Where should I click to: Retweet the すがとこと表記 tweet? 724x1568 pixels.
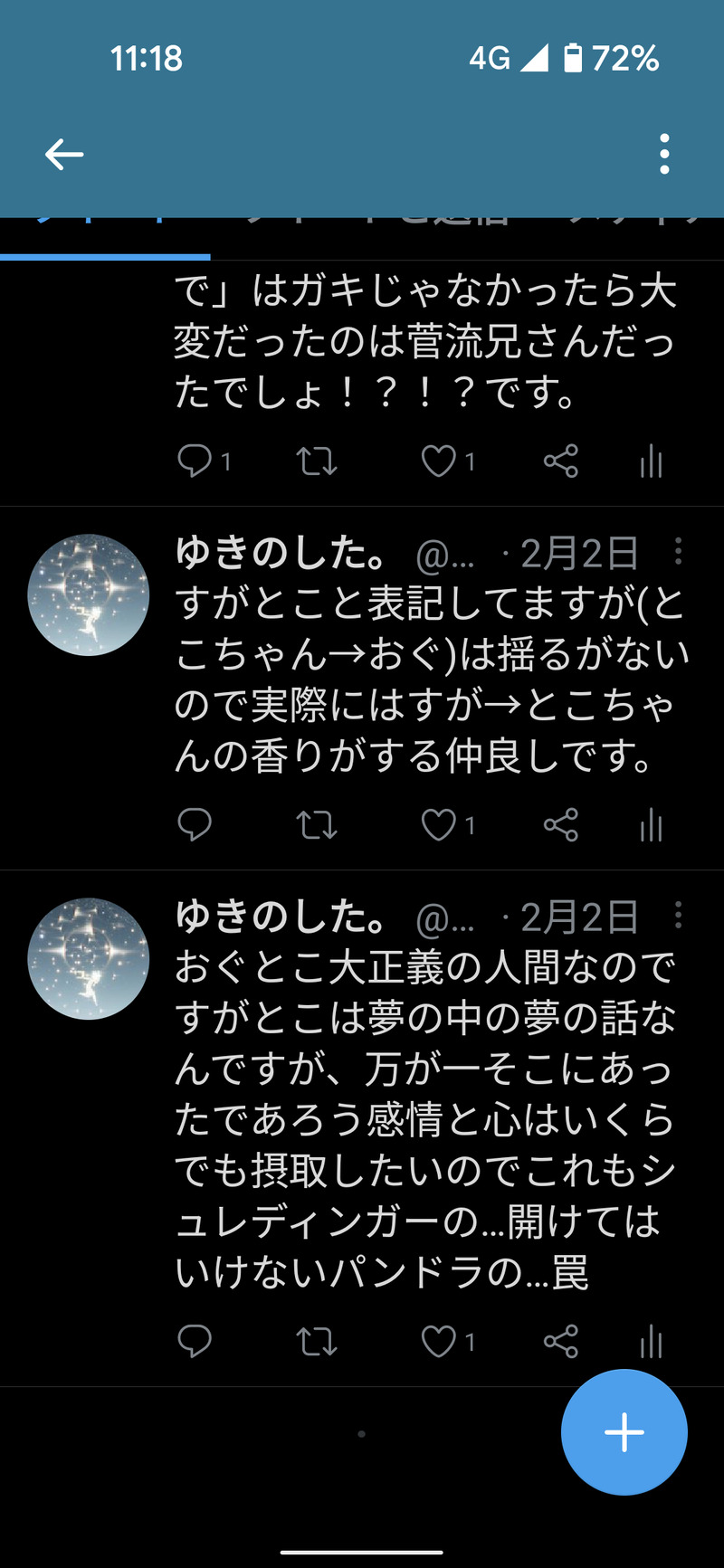[317, 825]
